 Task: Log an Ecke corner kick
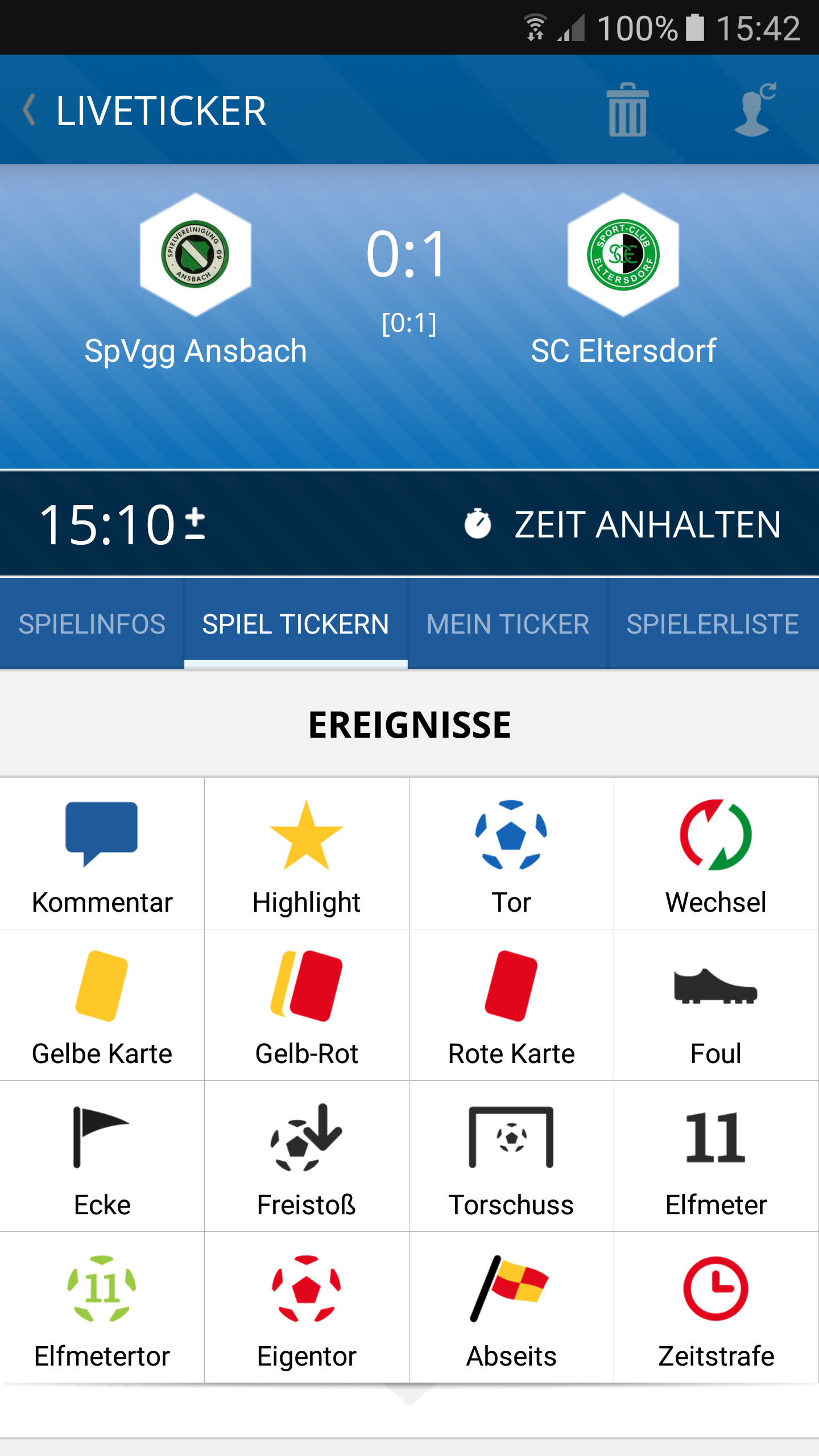click(102, 1156)
